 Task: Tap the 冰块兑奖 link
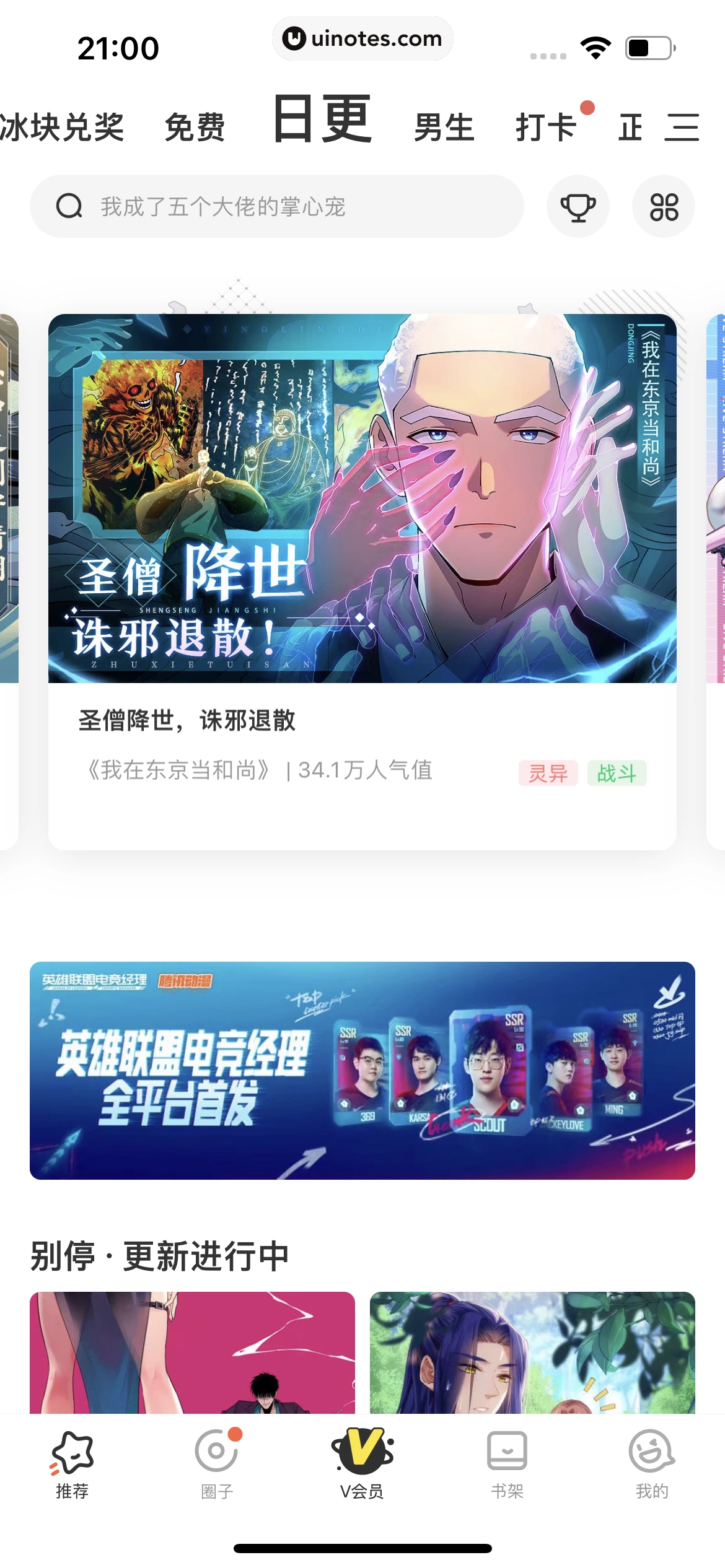(62, 127)
